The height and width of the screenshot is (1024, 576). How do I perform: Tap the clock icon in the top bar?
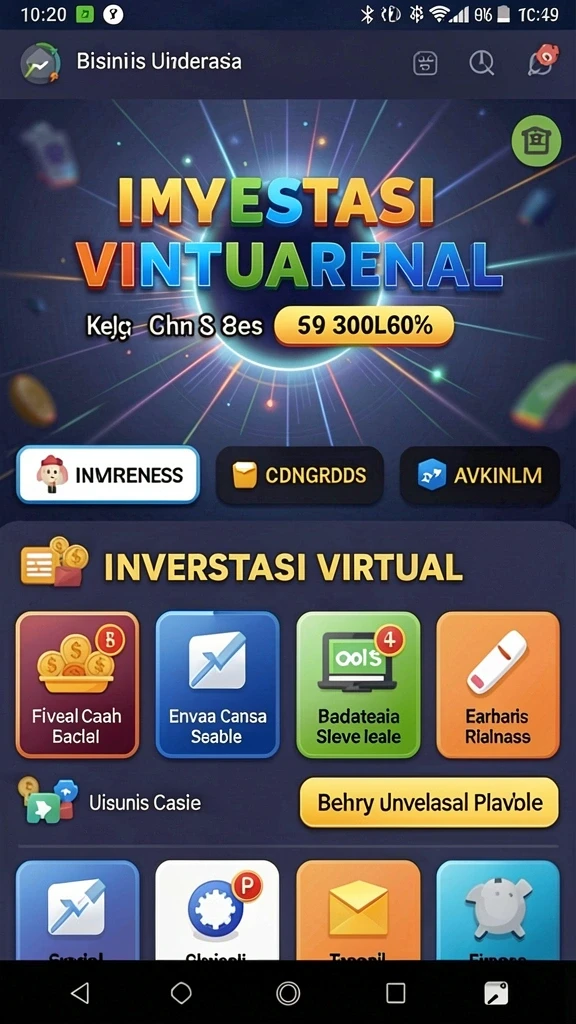[x=482, y=63]
